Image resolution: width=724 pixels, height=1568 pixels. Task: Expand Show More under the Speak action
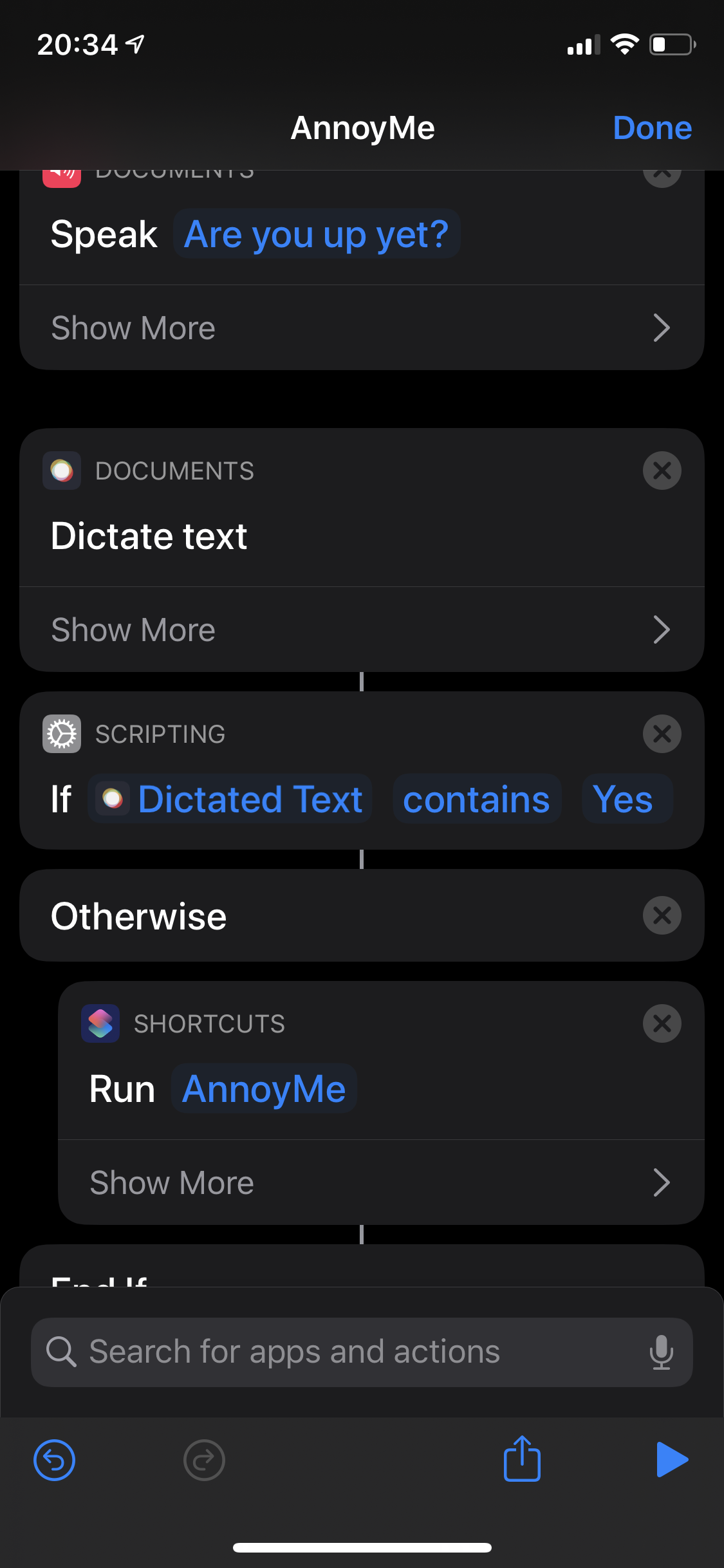[362, 328]
